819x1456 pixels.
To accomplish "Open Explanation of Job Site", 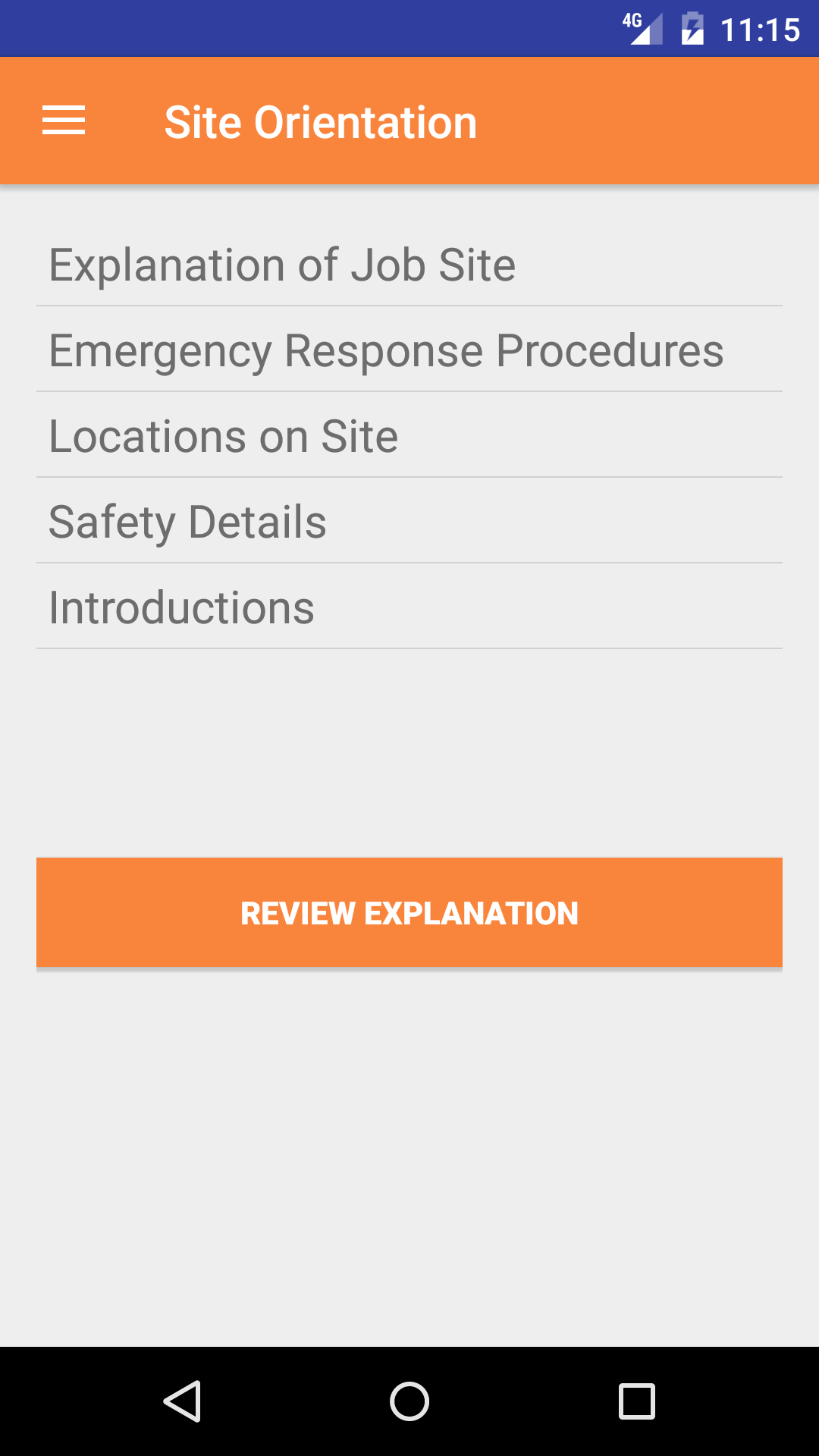I will (282, 265).
